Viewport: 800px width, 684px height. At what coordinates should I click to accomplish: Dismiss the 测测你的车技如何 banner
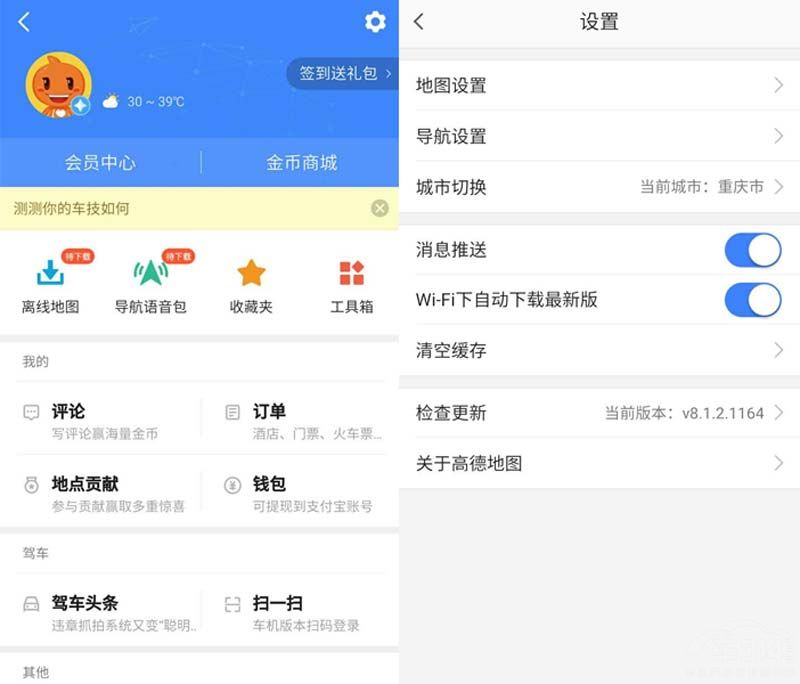380,208
